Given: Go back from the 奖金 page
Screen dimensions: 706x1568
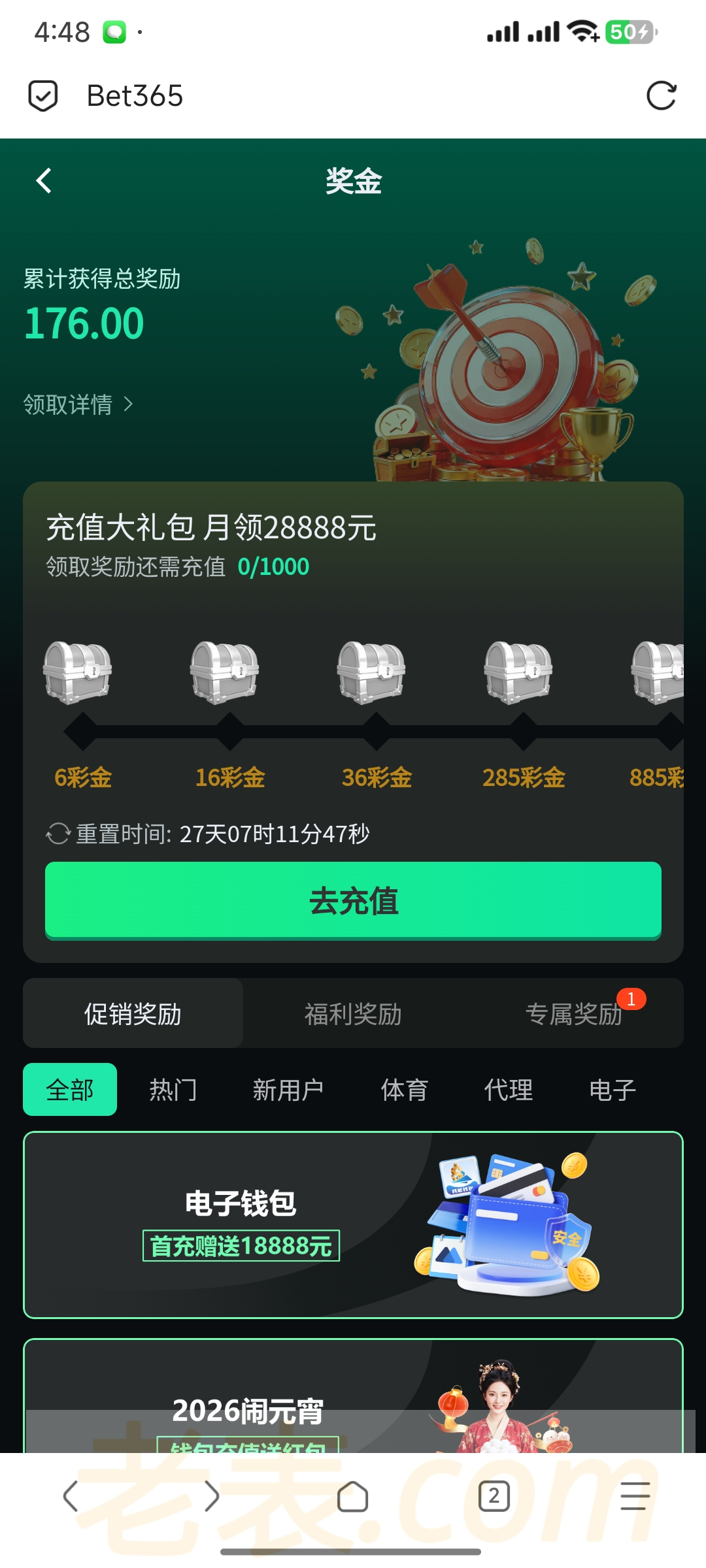Looking at the screenshot, I should coord(44,181).
